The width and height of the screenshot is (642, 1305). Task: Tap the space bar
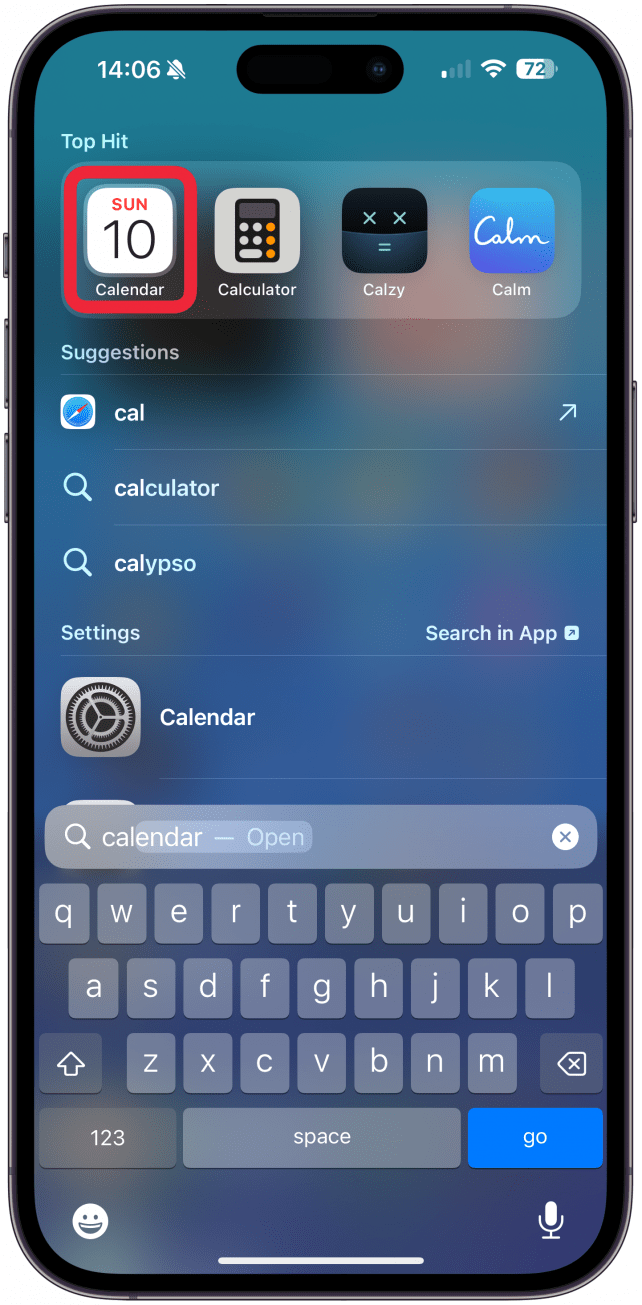coord(321,1137)
